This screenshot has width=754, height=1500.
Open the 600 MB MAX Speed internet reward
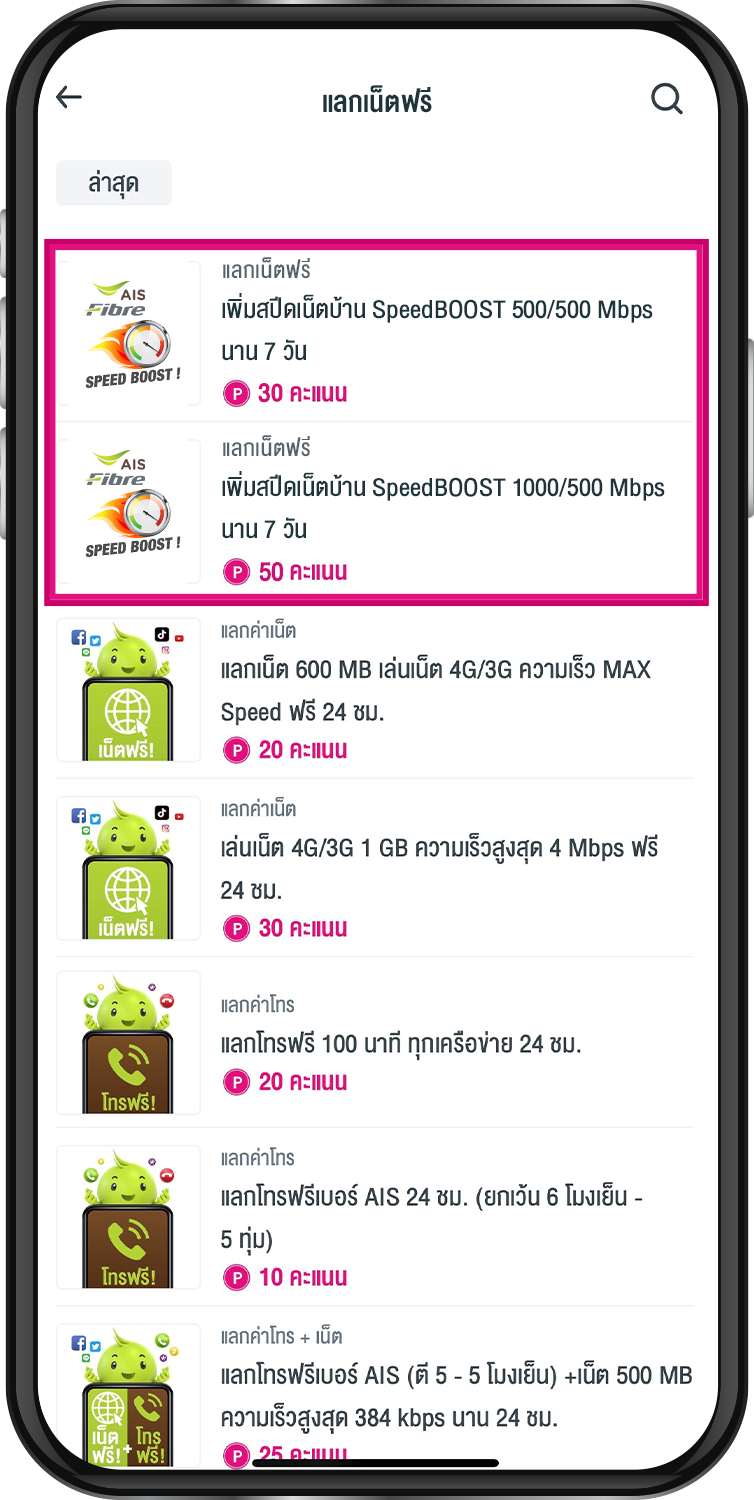[x=376, y=690]
